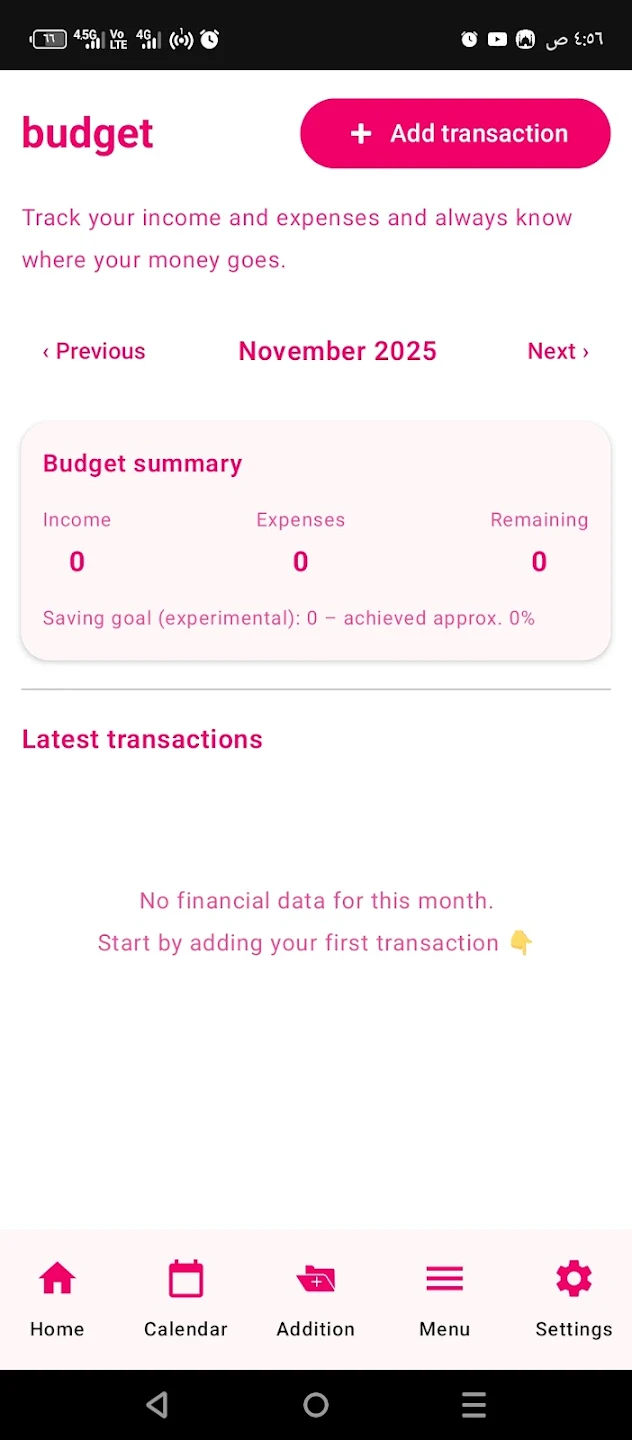Advance to the next month
The image size is (632, 1440).
(558, 351)
